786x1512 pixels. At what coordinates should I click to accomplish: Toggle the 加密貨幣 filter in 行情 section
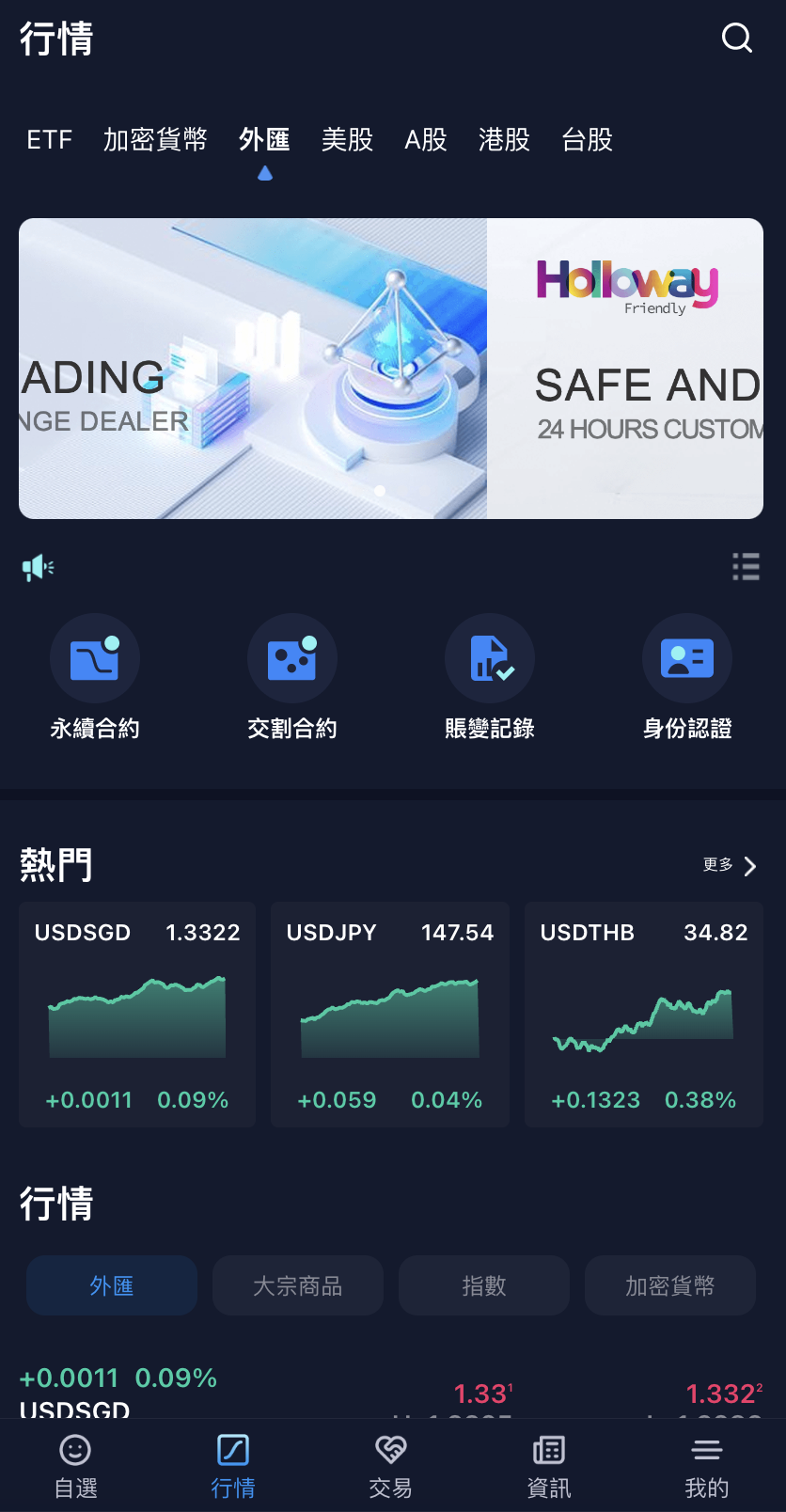coord(669,1285)
